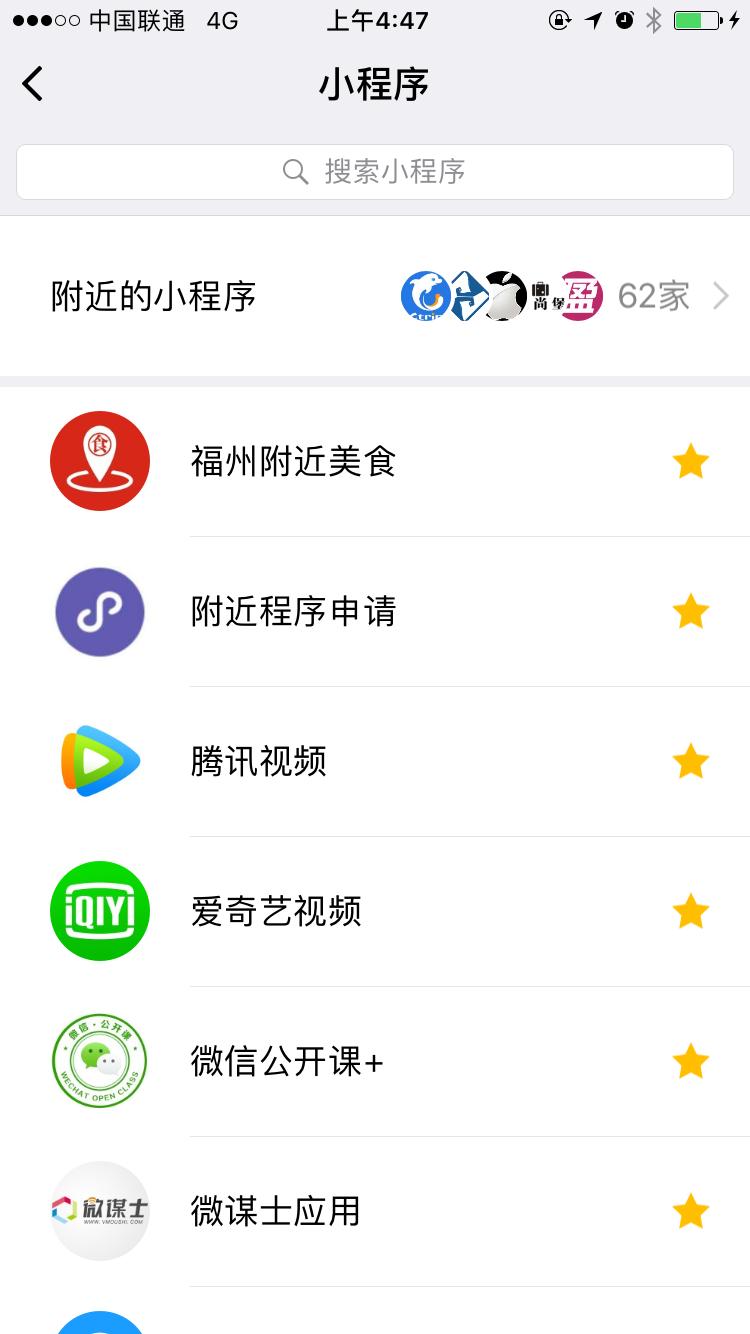Viewport: 750px width, 1334px height.
Task: Open the 腾讯视频 Tencent Video icon
Action: 100,761
